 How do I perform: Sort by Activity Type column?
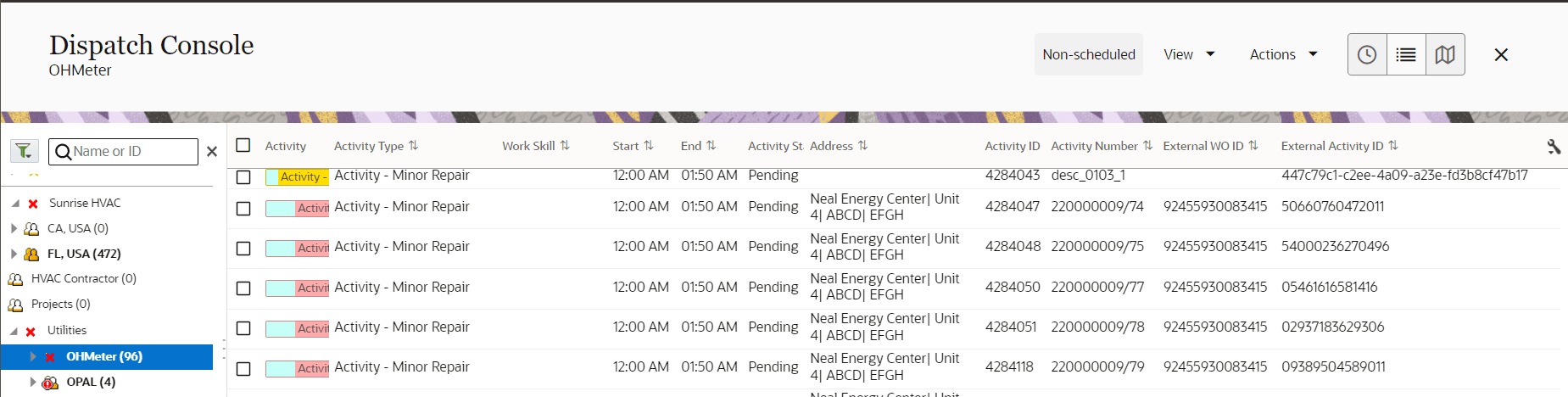click(x=413, y=146)
